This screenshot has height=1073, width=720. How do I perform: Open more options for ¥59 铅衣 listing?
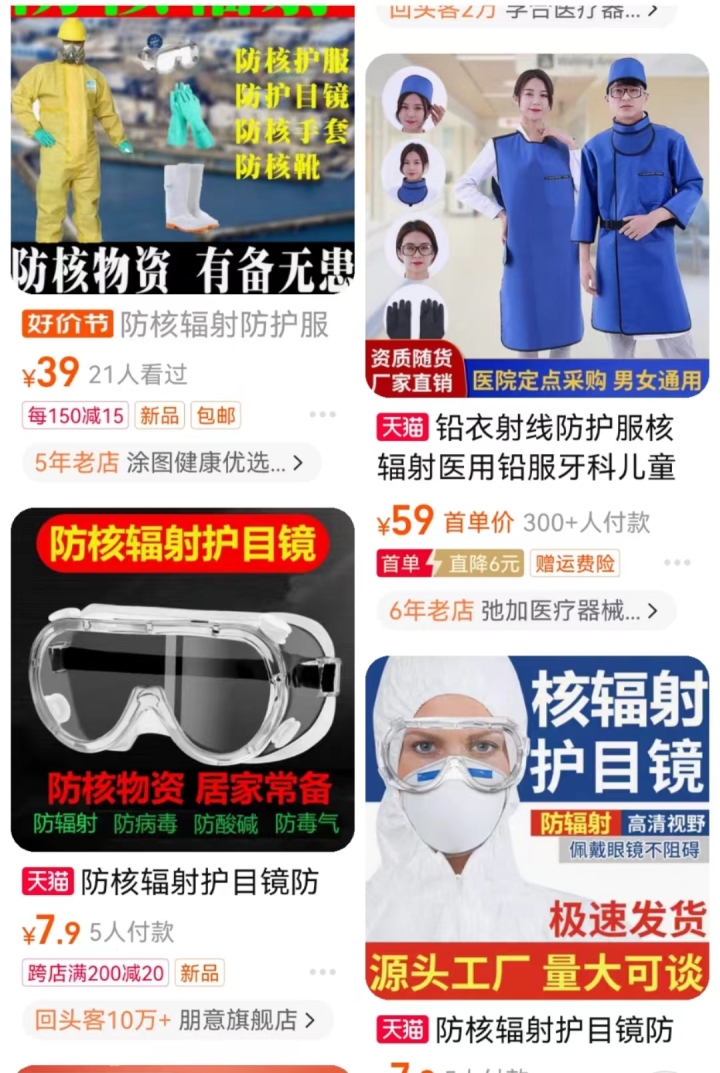[x=677, y=563]
